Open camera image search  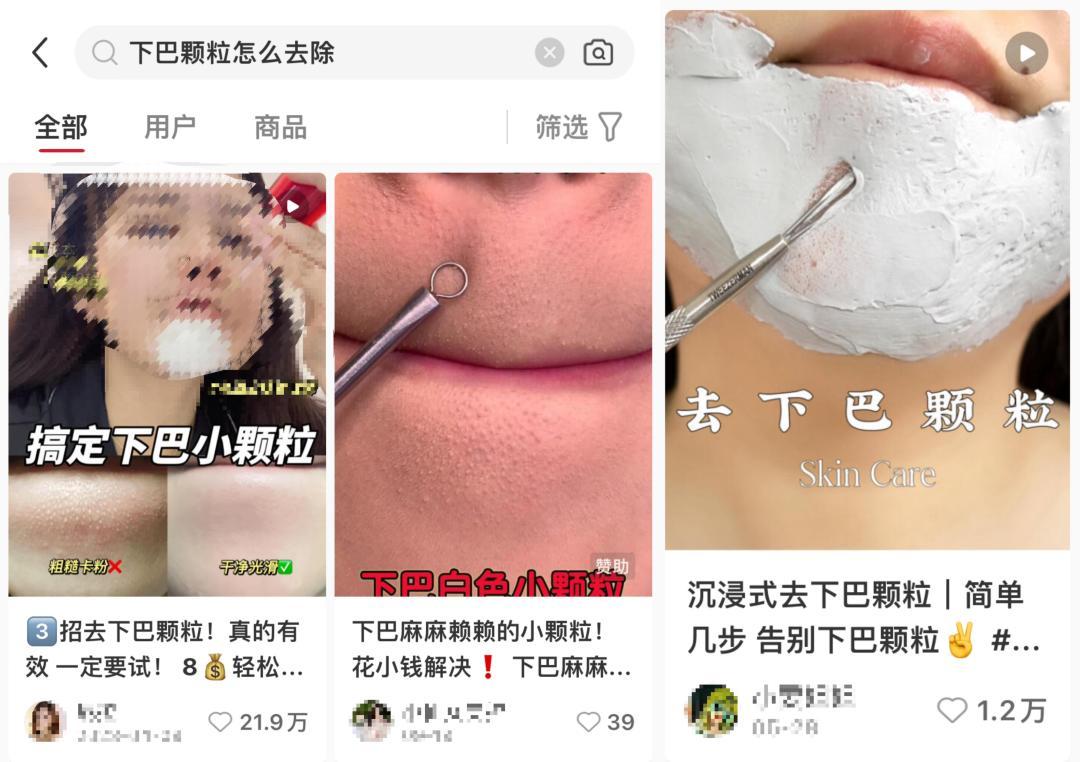(x=598, y=53)
